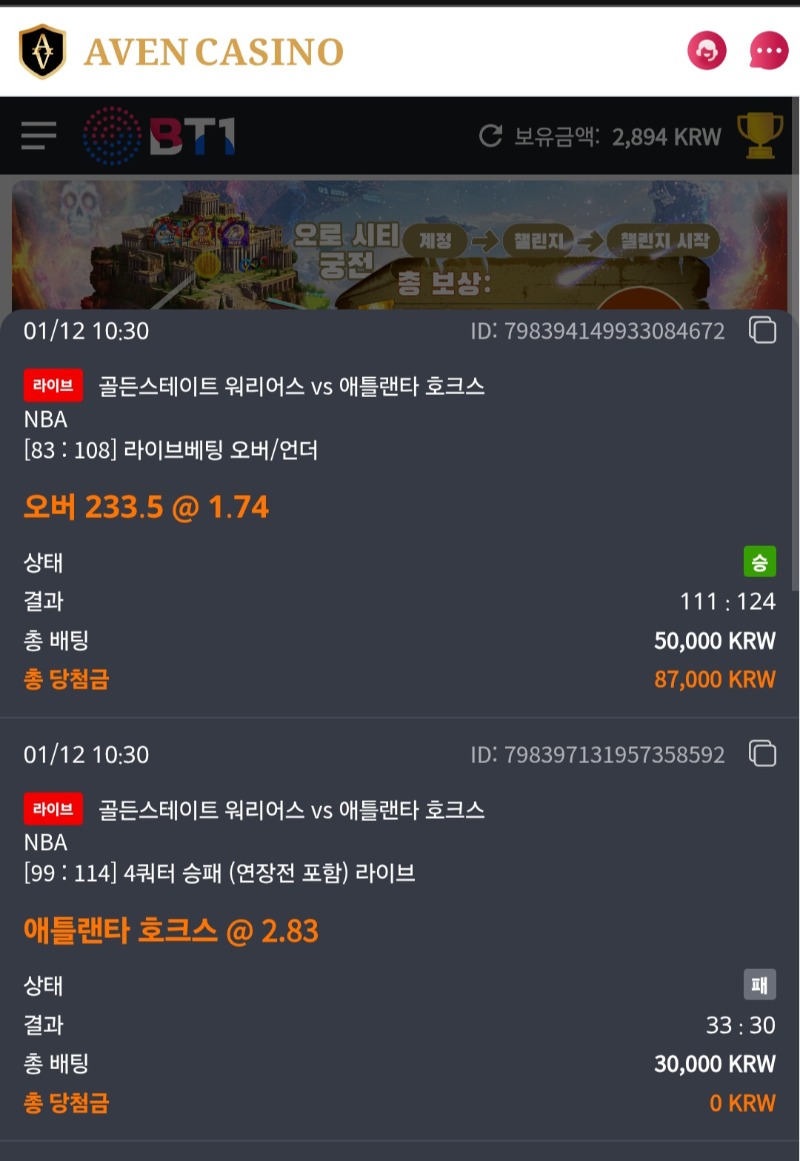Screen dimensions: 800x1161
Task: Click the AVEN CASINO shield logo
Action: click(x=42, y=48)
